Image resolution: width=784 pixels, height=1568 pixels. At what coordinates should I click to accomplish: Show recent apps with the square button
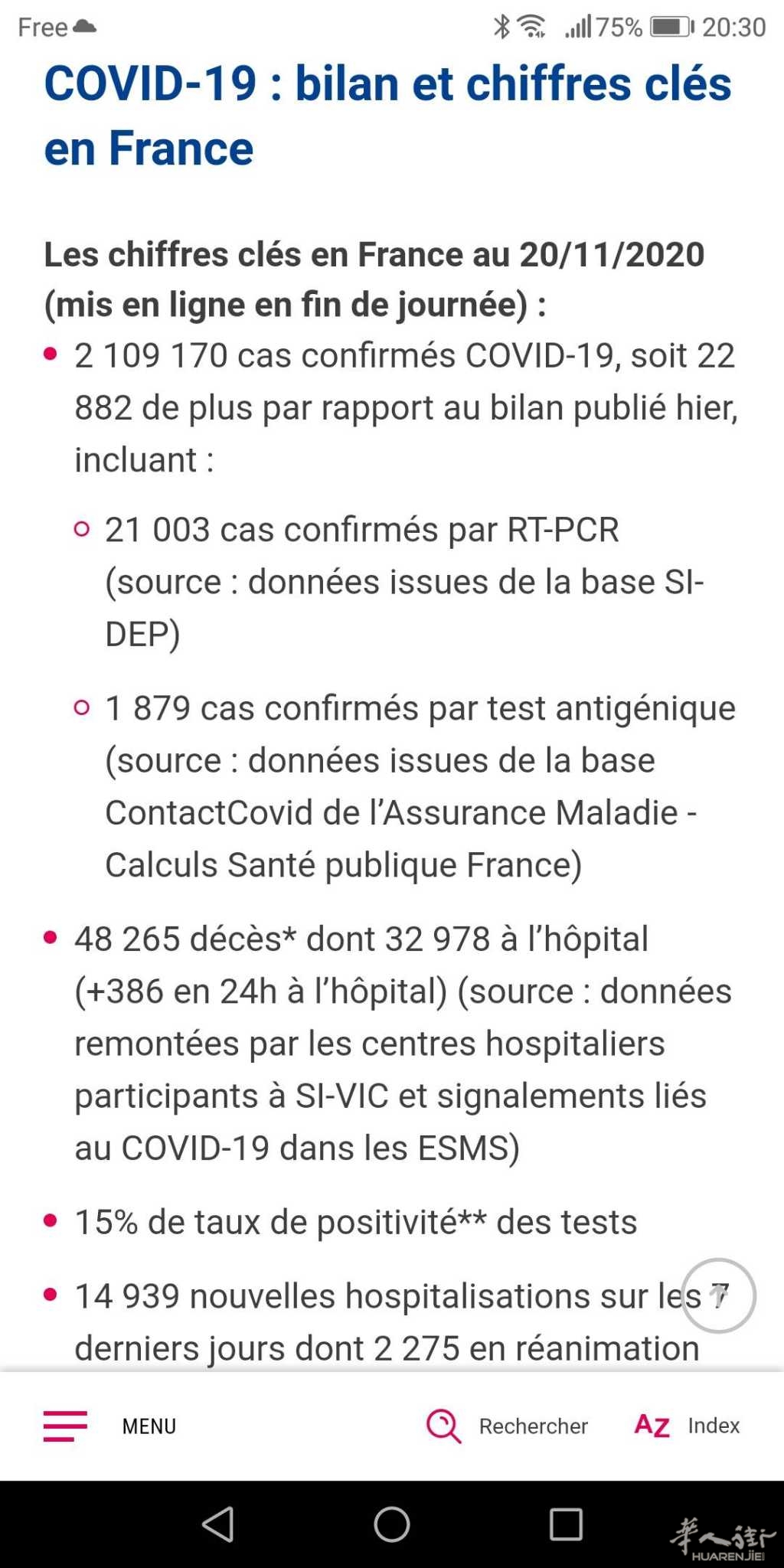pos(566,1524)
